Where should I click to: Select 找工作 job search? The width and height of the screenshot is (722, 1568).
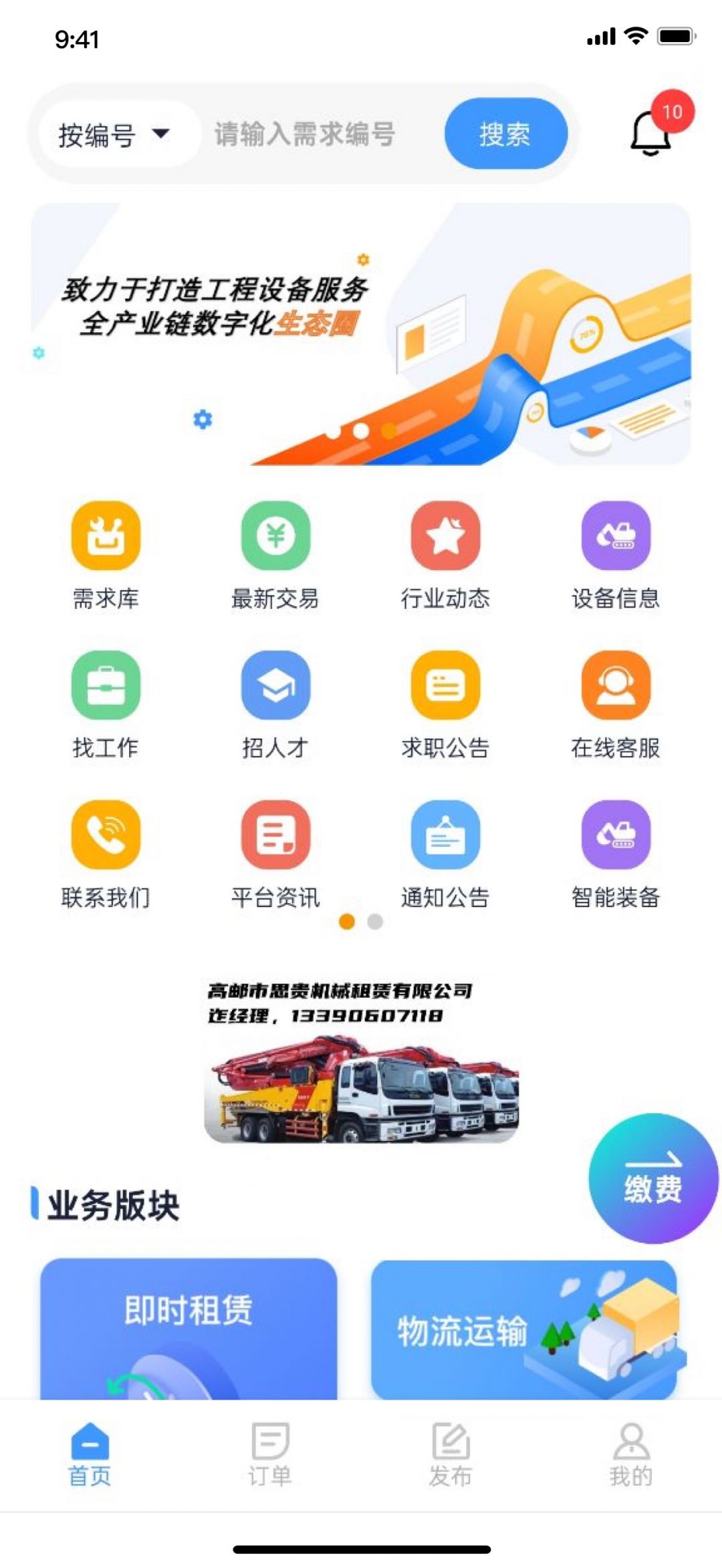[106, 704]
